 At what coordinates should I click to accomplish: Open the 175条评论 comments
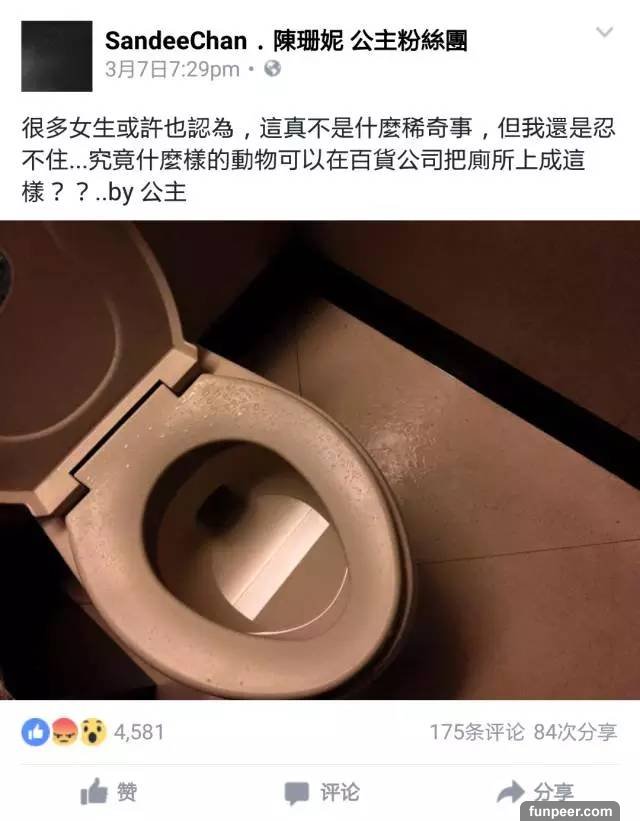coord(476,732)
